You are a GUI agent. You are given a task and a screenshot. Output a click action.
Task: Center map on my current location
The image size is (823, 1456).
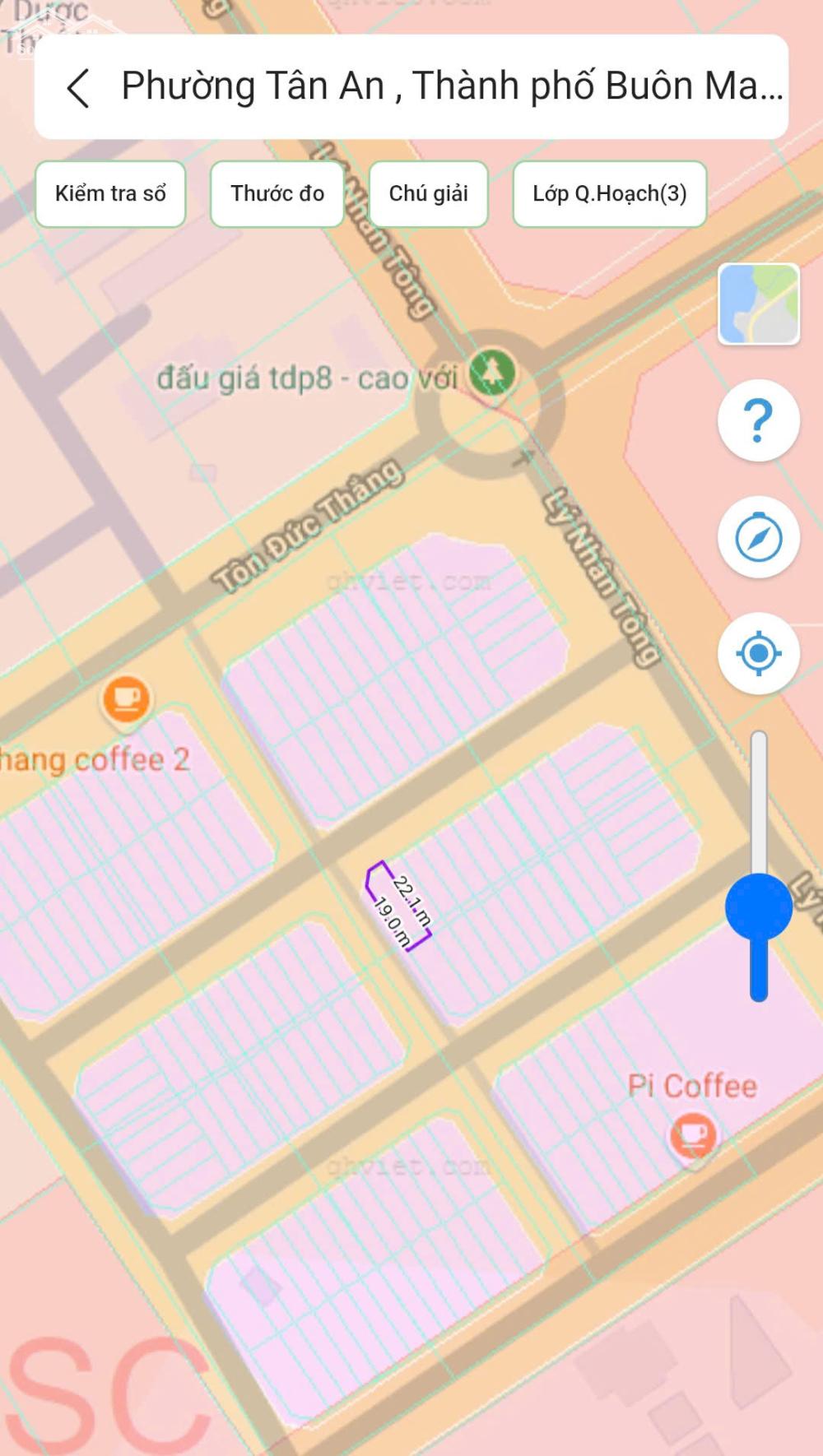pyautogui.click(x=758, y=654)
